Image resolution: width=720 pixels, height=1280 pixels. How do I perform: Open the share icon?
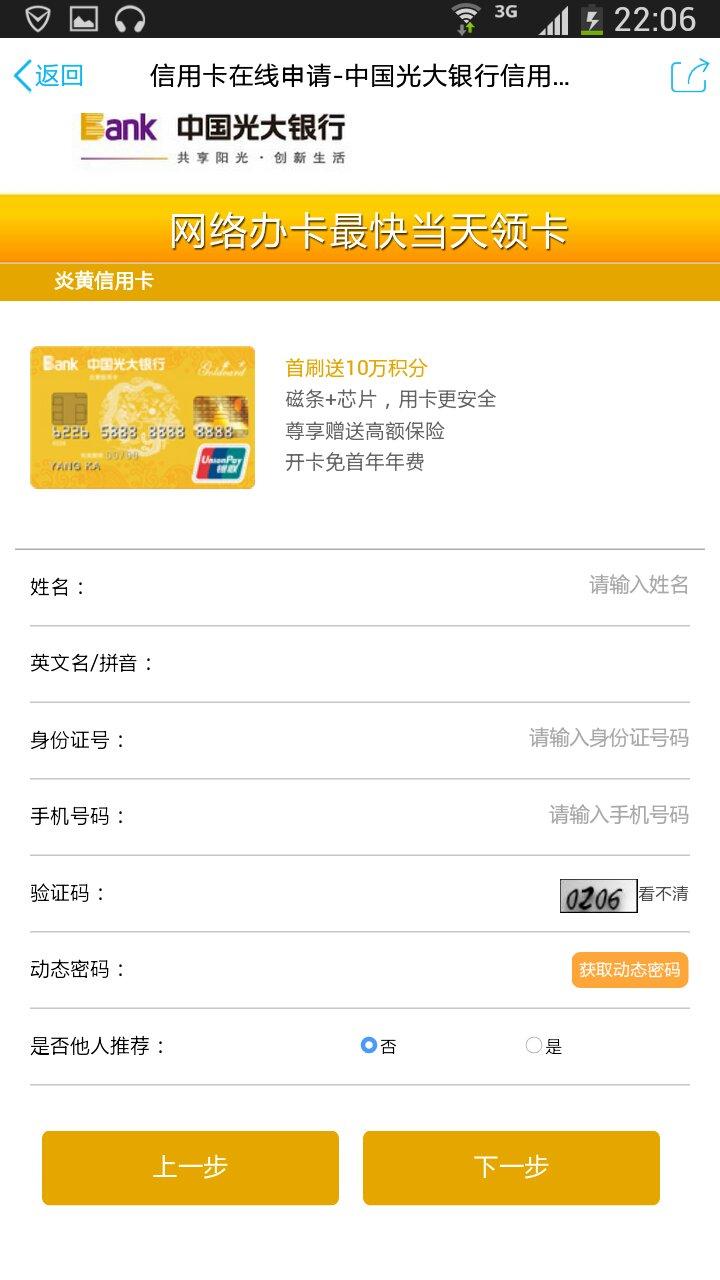[689, 76]
